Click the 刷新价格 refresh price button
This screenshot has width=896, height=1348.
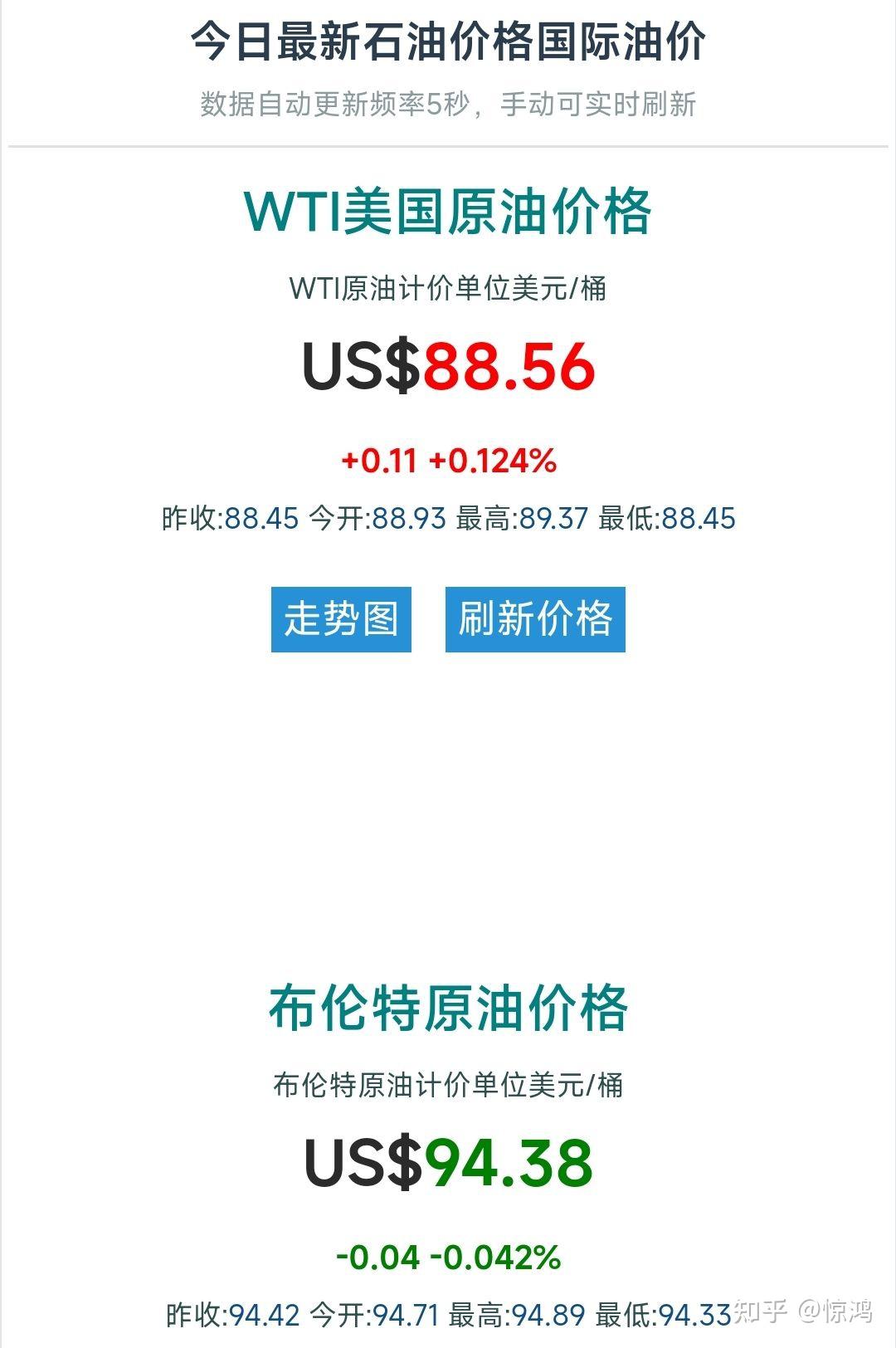coord(535,618)
